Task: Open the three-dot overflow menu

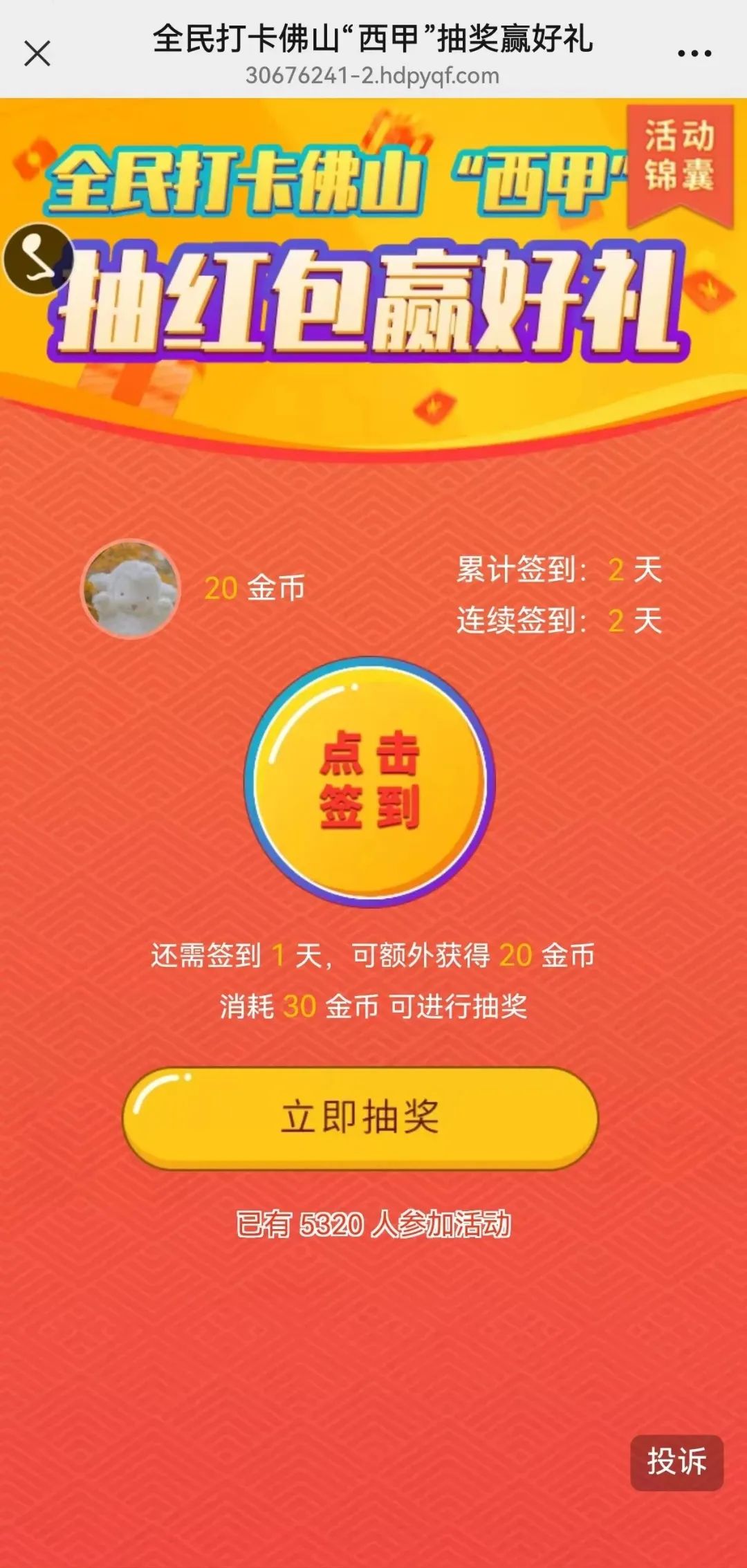Action: 694,53
